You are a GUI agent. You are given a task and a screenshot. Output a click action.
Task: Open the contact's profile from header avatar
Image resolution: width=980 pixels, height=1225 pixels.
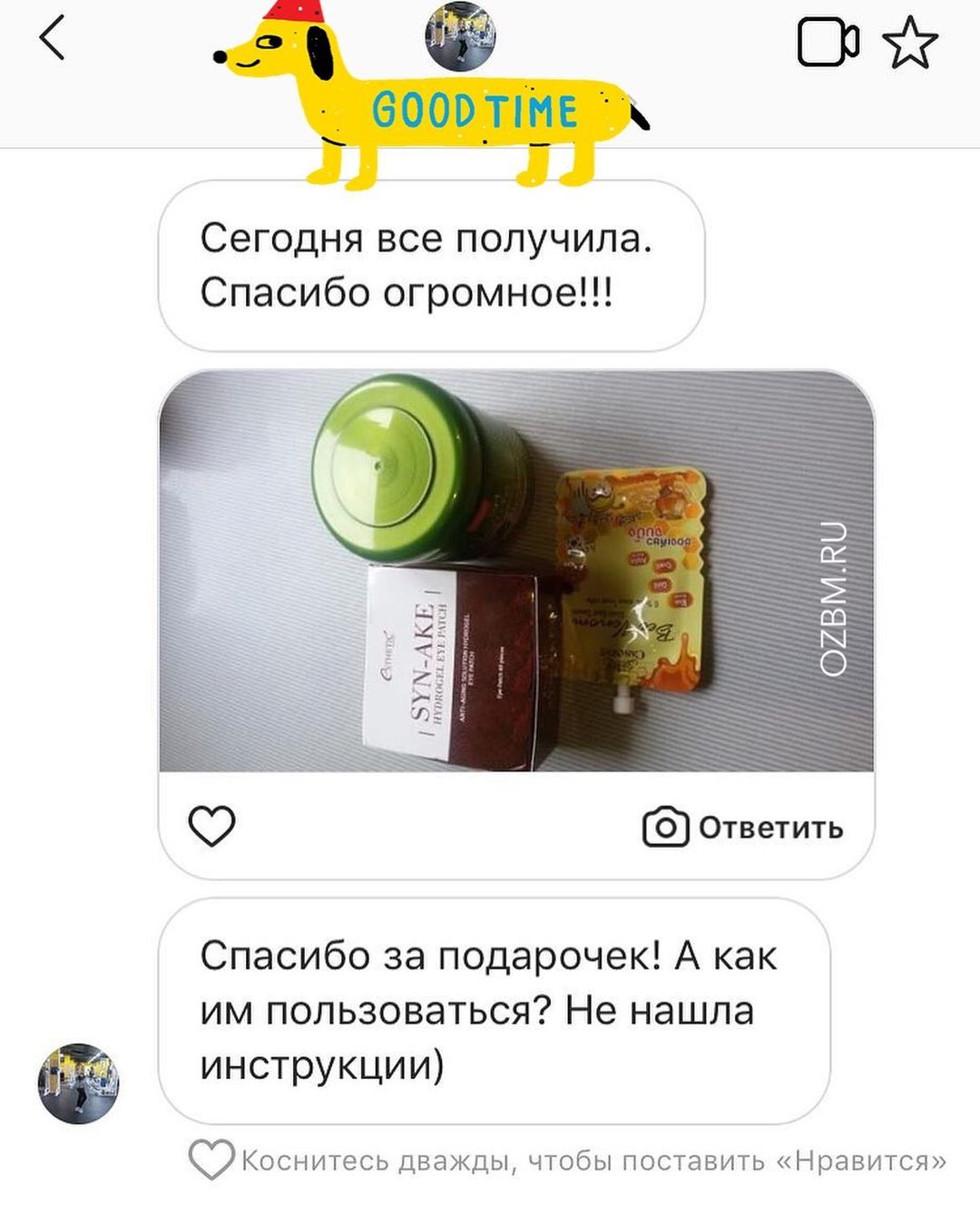point(460,36)
